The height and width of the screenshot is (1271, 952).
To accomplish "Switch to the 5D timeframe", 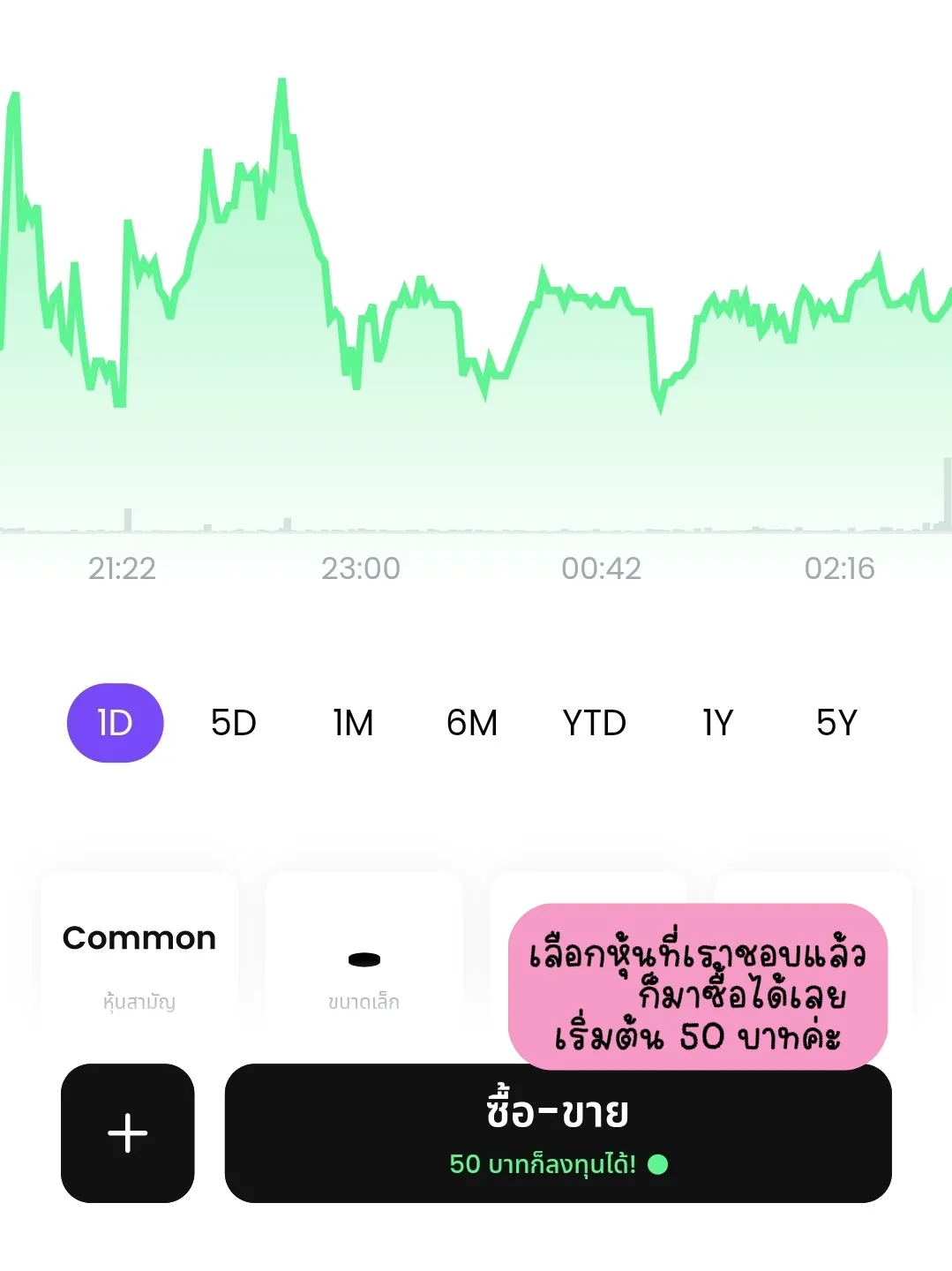I will tap(232, 722).
